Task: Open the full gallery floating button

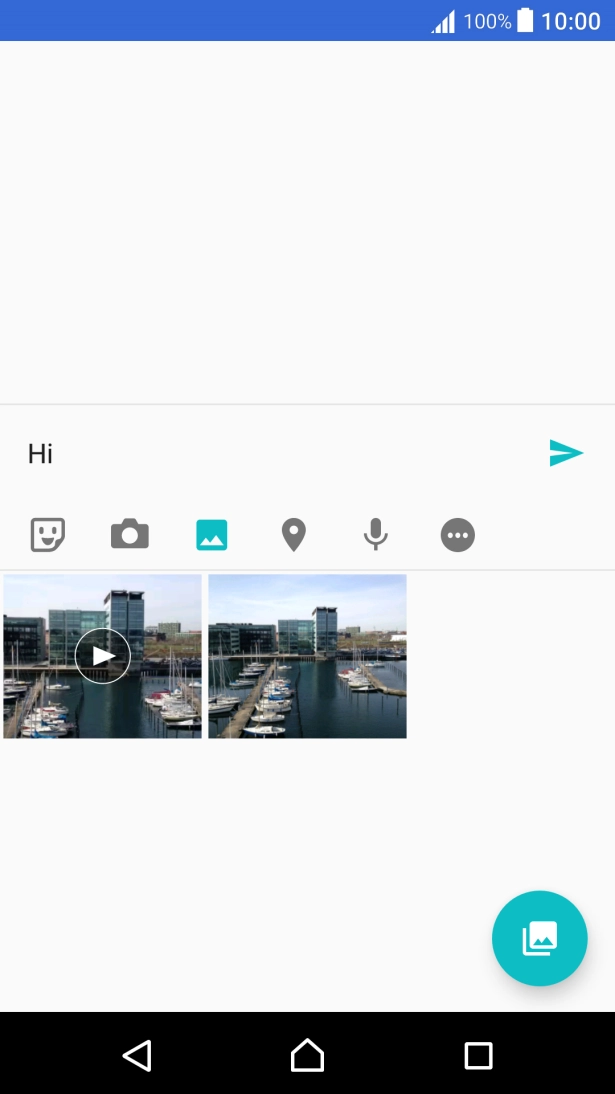Action: coord(539,938)
